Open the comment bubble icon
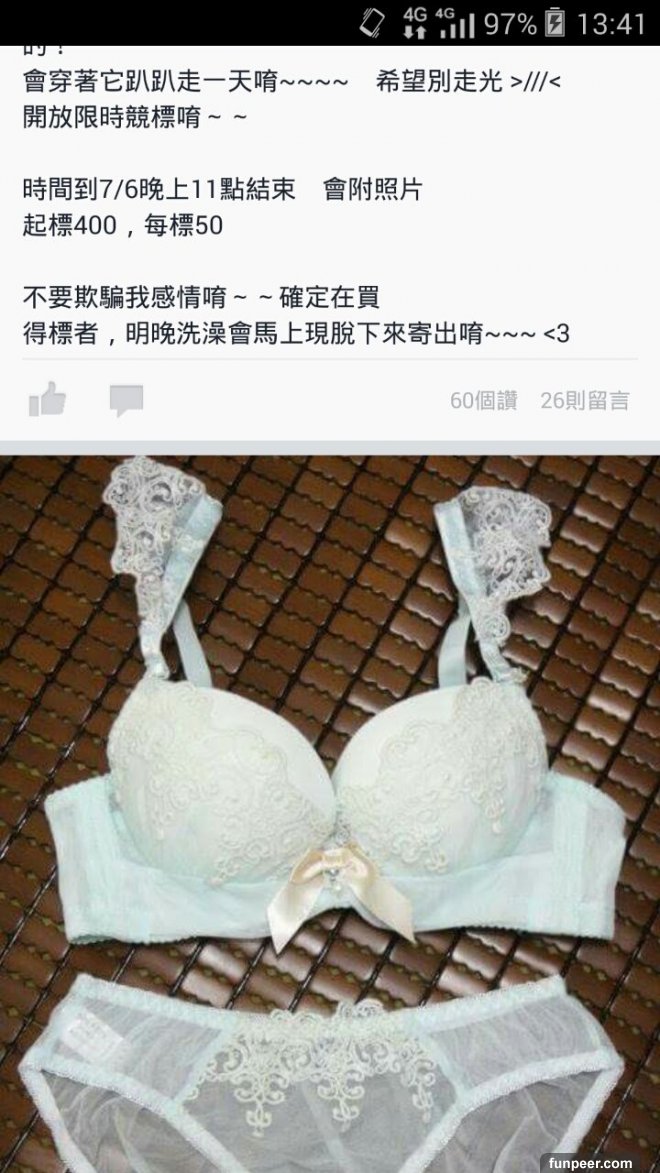 tap(126, 401)
